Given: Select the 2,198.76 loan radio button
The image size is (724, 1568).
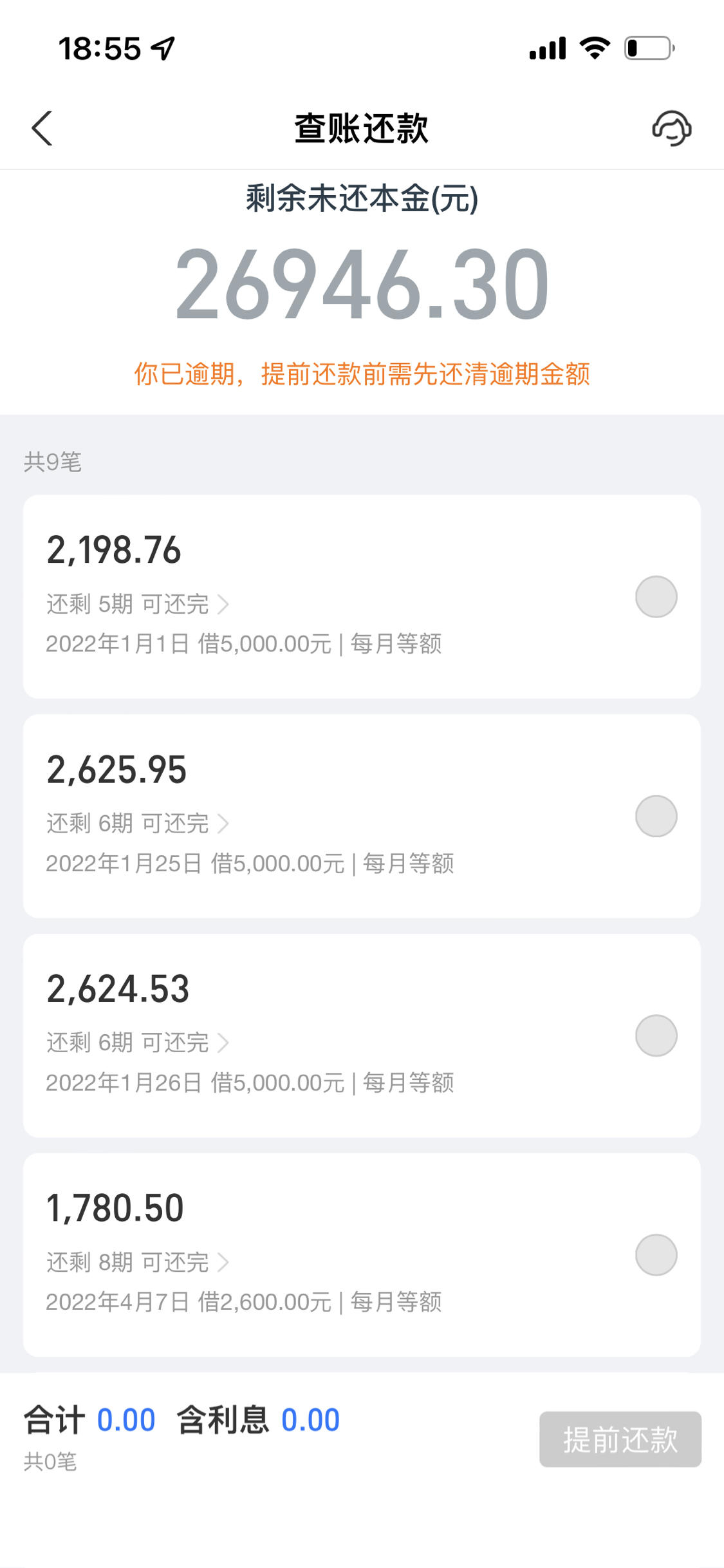Looking at the screenshot, I should coord(656,597).
